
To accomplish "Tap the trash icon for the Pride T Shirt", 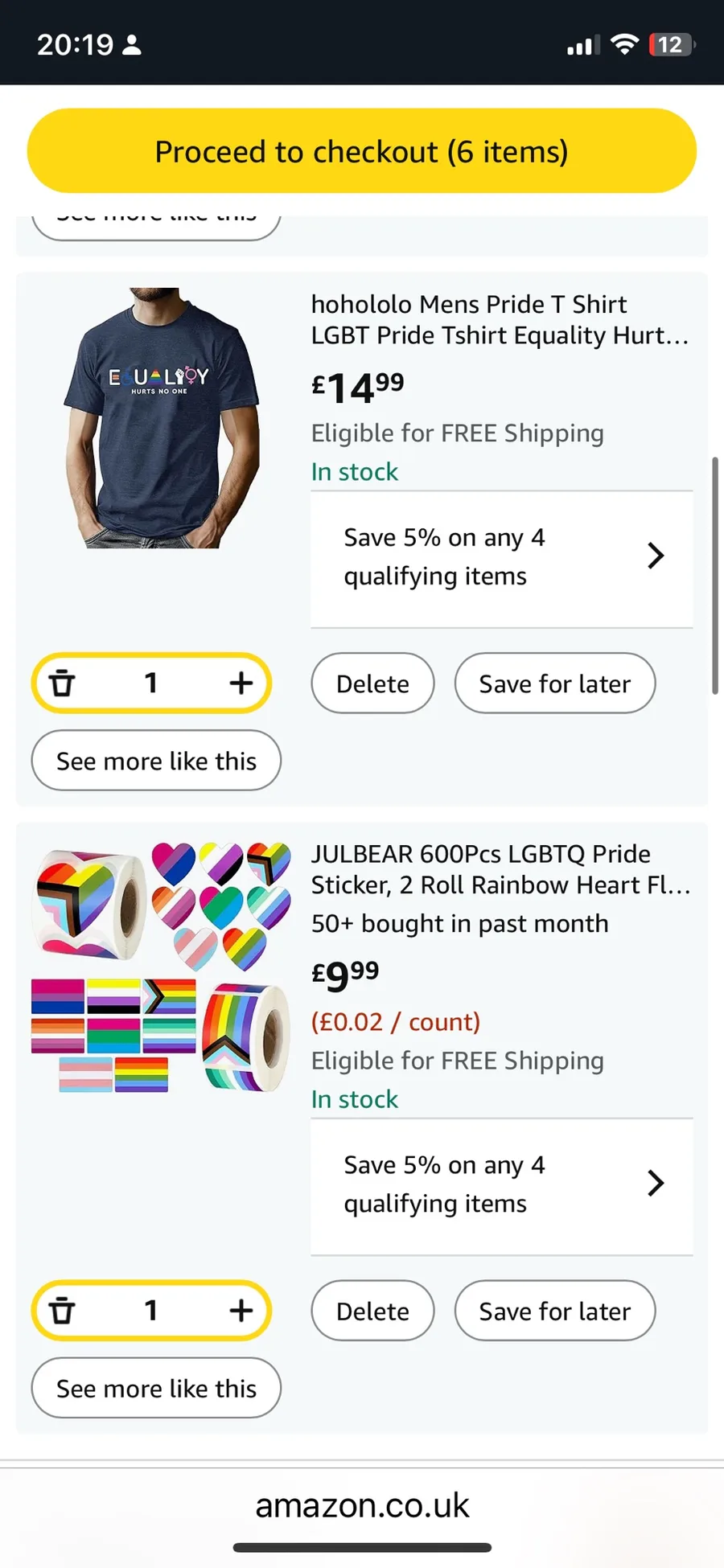I will [x=63, y=683].
